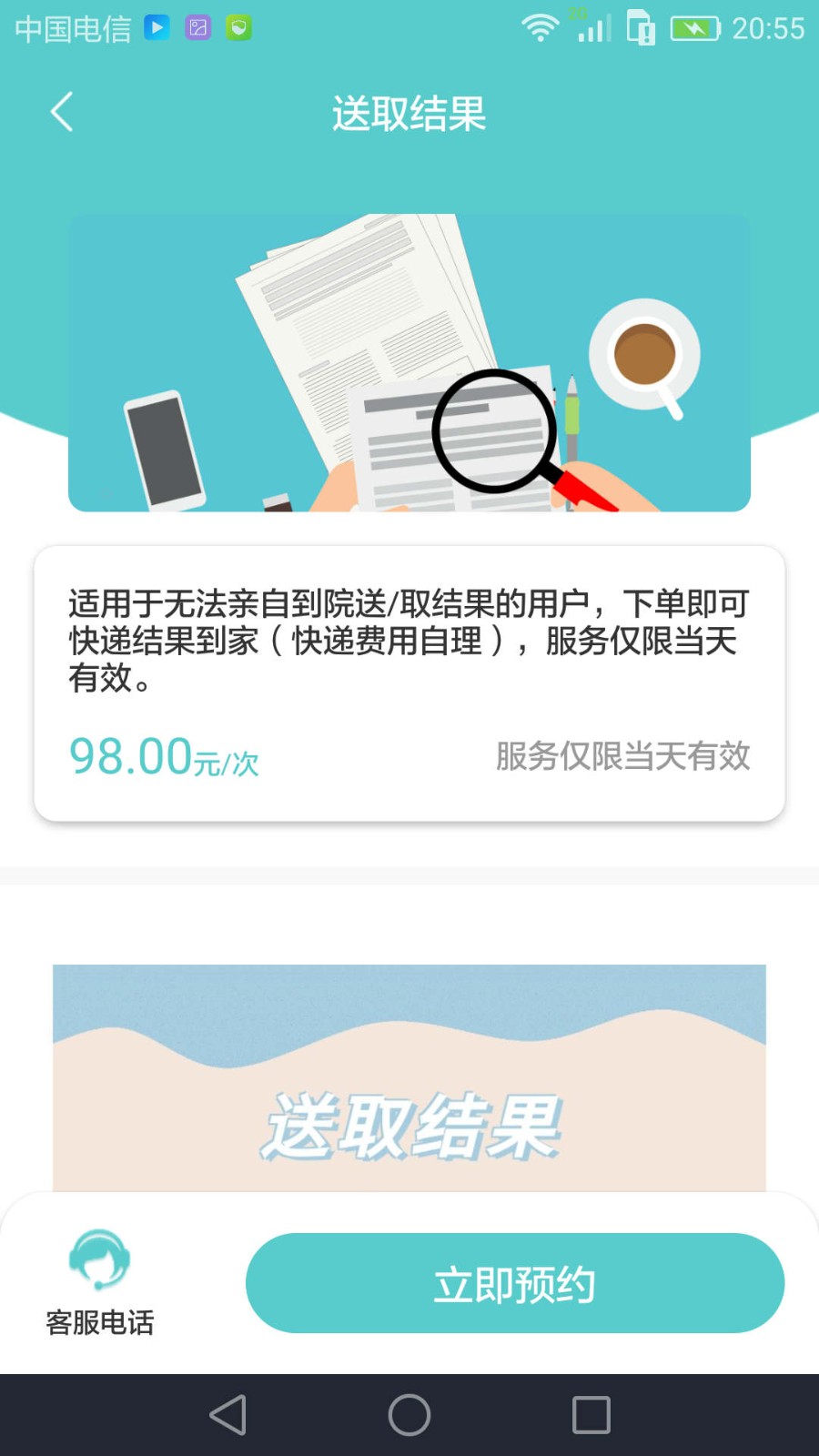Tap the 立即预约 button

pos(514,1283)
